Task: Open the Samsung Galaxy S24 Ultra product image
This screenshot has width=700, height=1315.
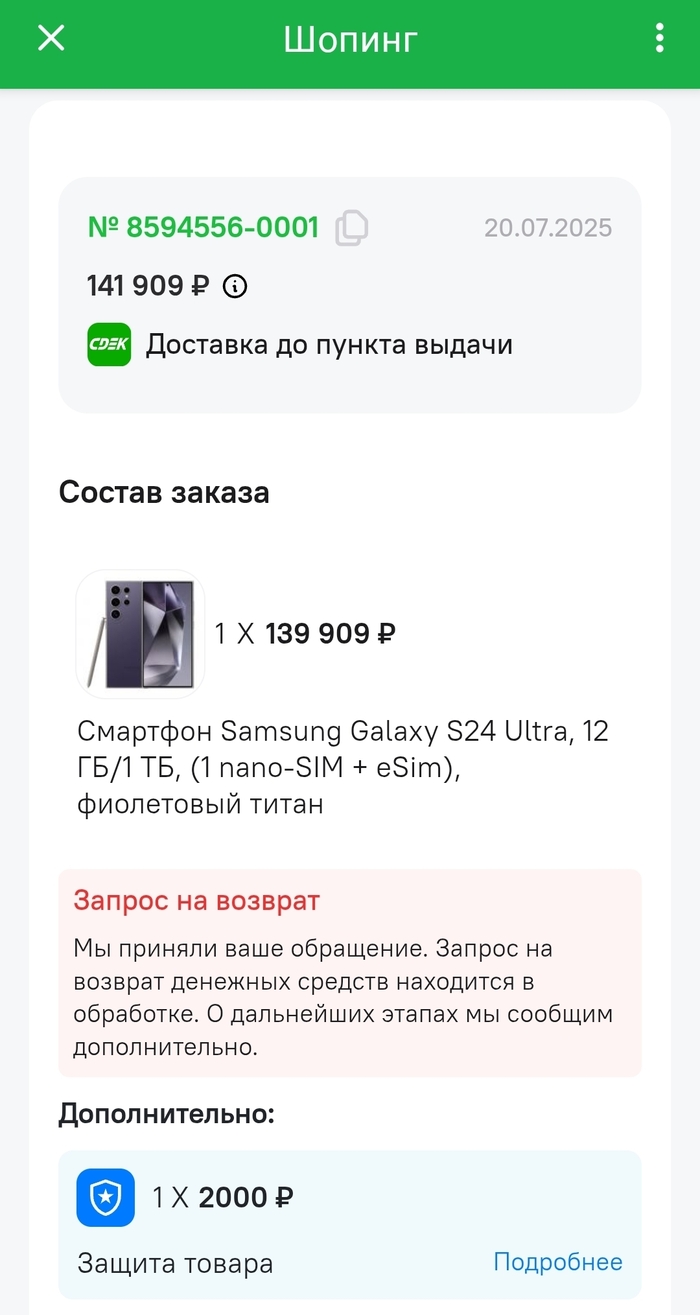Action: point(140,634)
